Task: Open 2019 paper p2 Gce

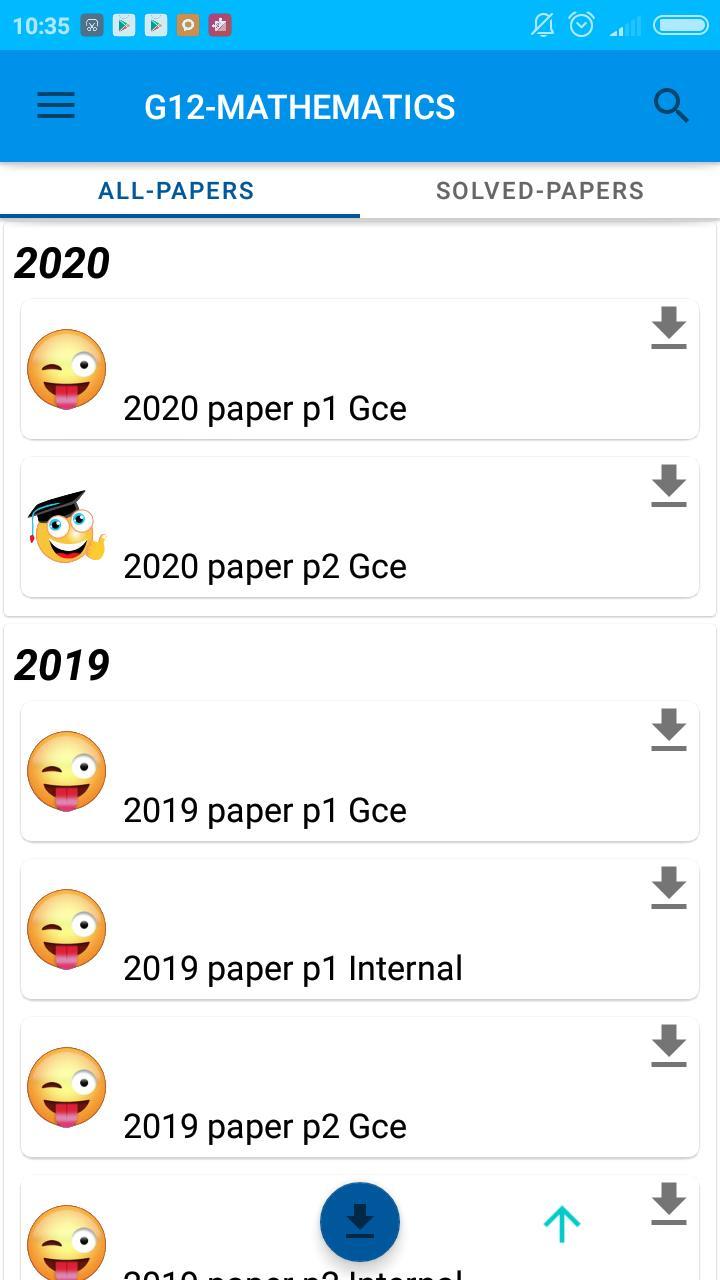Action: pos(265,1126)
